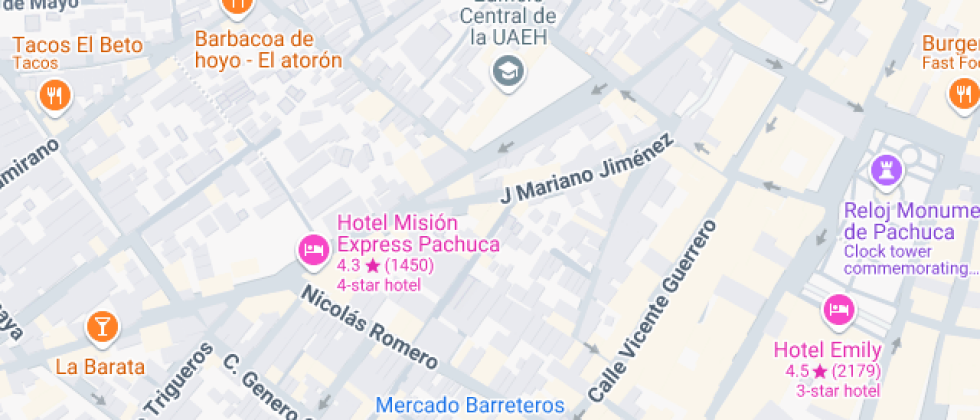The width and height of the screenshot is (980, 420).
Task: Open the Hotel Emily map marker
Action: [x=838, y=311]
